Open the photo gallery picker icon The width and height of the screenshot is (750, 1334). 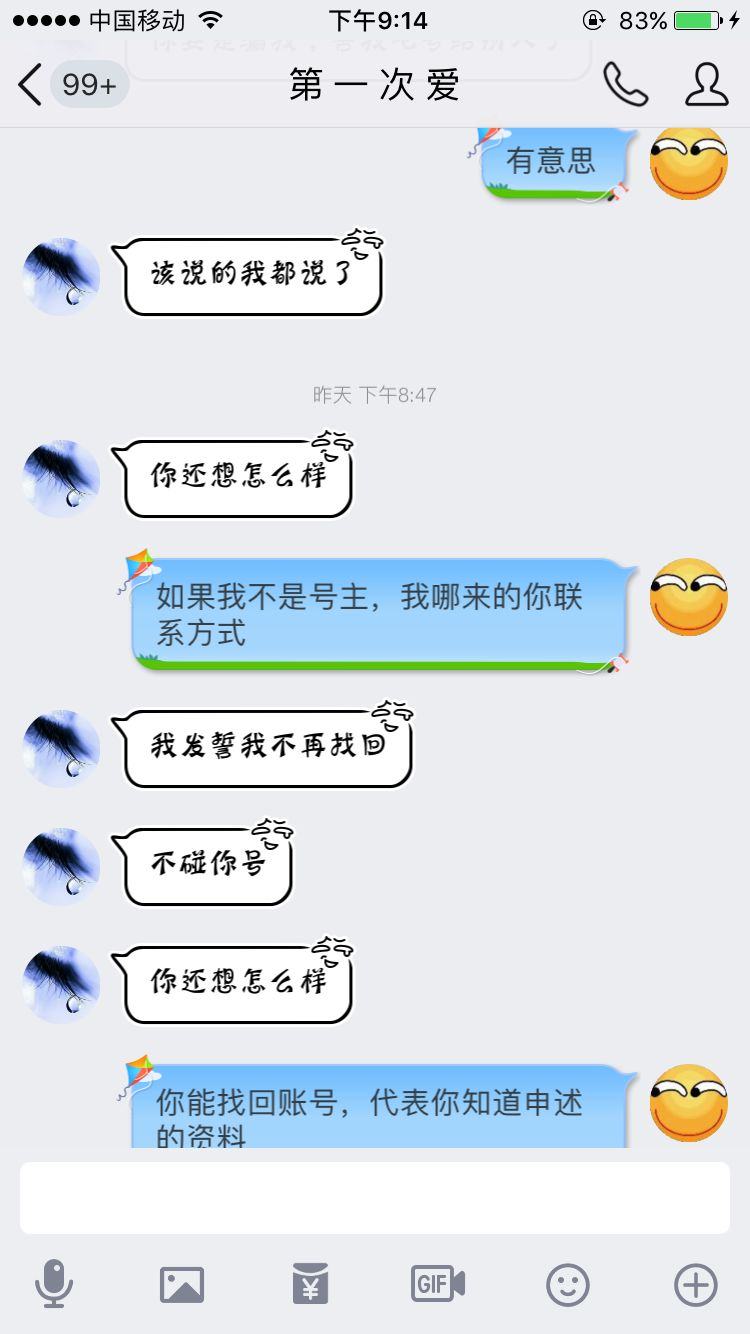pos(182,1286)
